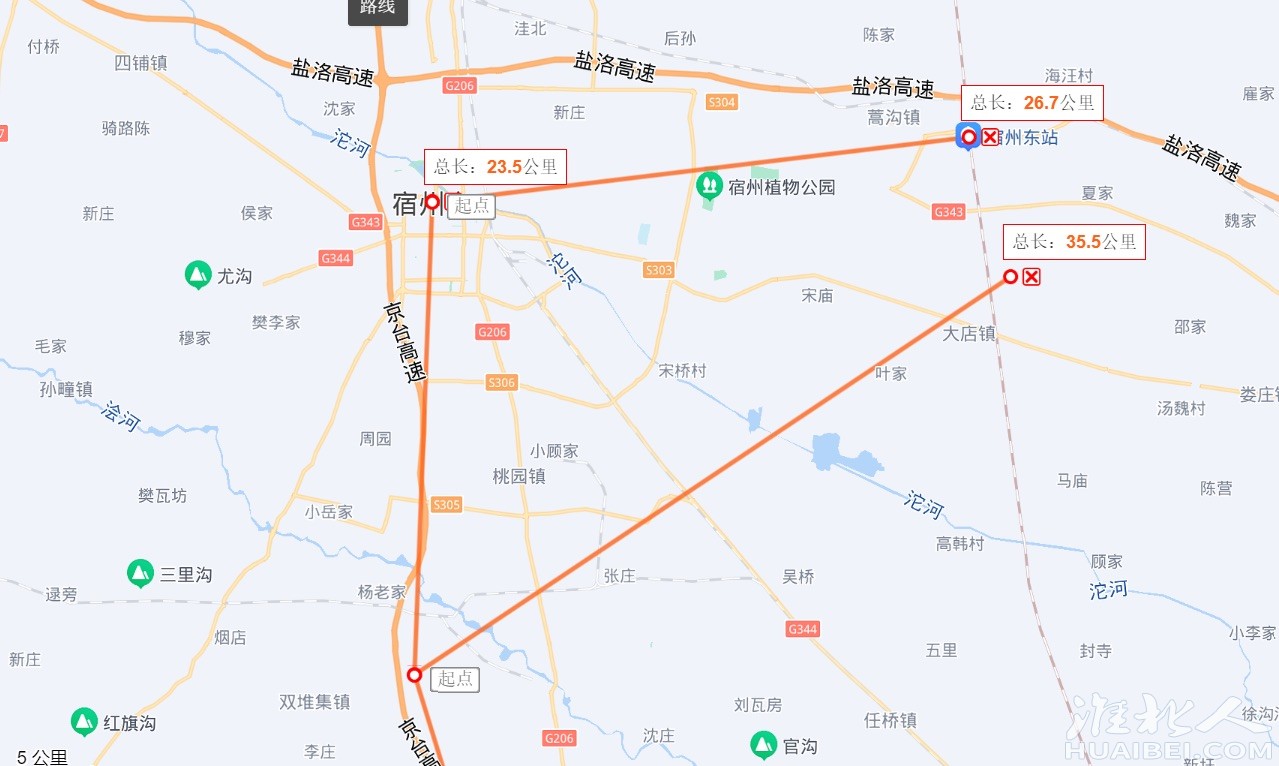
Task: Open the 三里沟 place marker
Action: [141, 573]
